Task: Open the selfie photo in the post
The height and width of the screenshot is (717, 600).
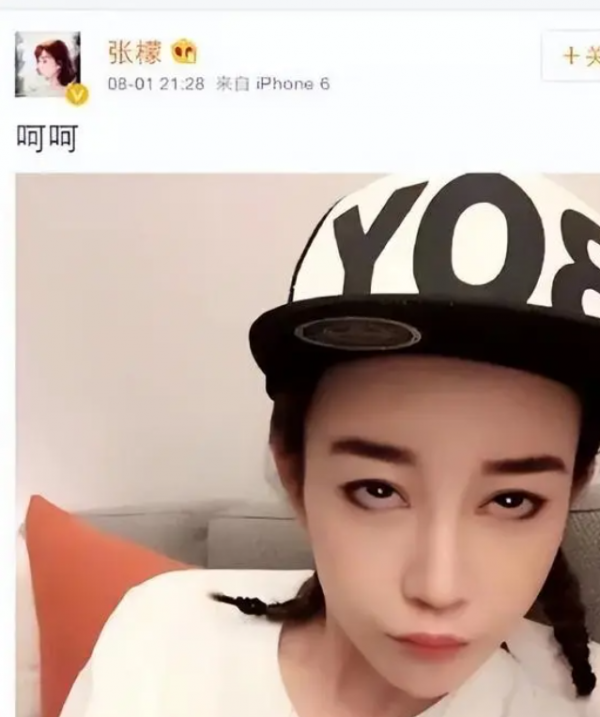Action: (310, 445)
